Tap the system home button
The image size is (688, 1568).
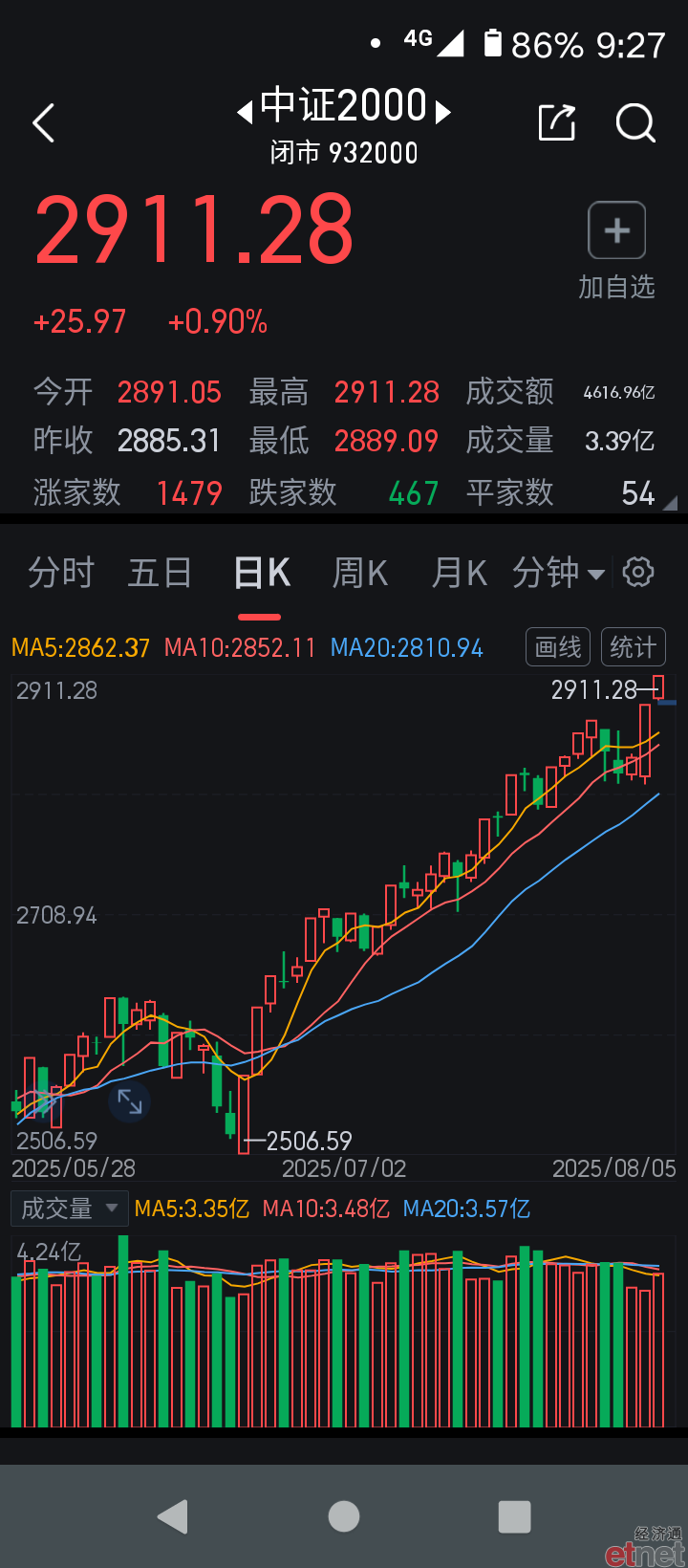tap(344, 1516)
